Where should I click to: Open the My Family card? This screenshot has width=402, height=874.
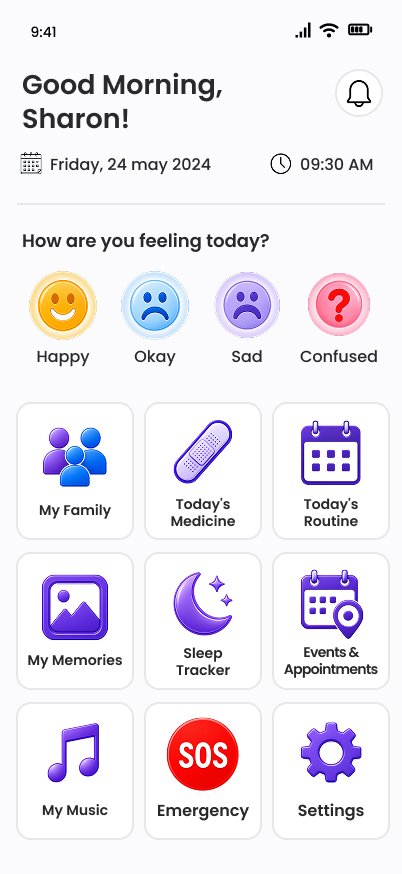(75, 471)
